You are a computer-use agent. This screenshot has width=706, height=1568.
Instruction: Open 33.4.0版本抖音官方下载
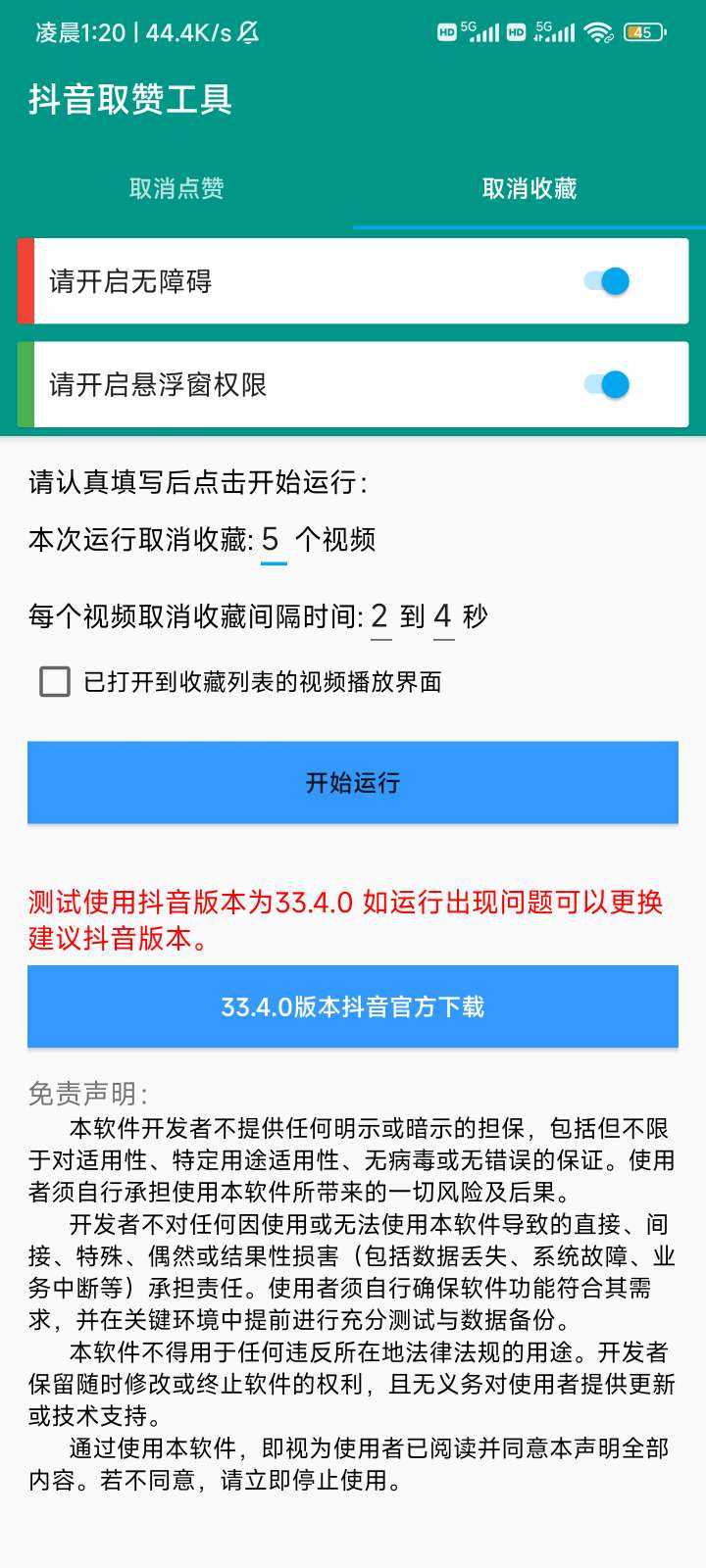point(353,1006)
